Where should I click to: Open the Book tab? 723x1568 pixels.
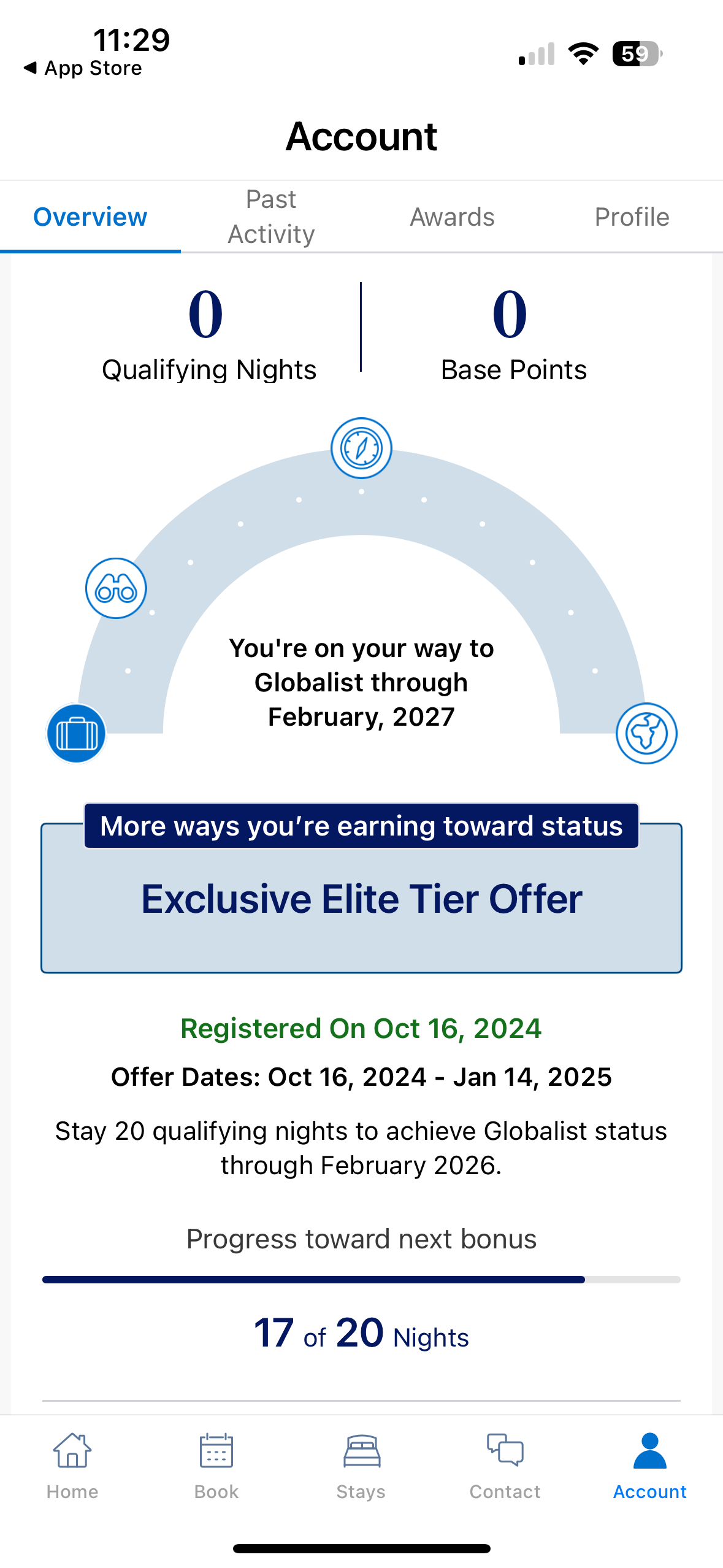point(216,1466)
